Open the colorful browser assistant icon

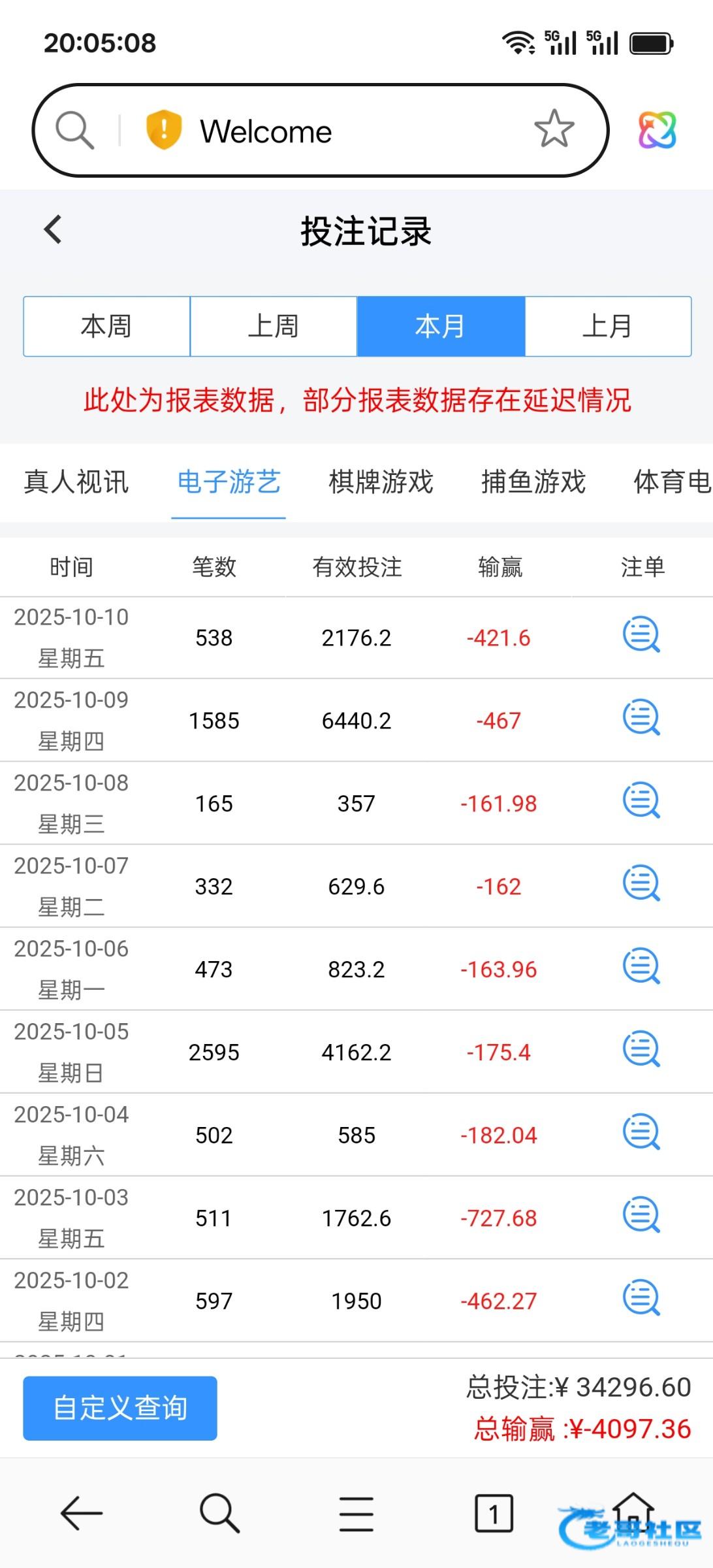[x=657, y=130]
